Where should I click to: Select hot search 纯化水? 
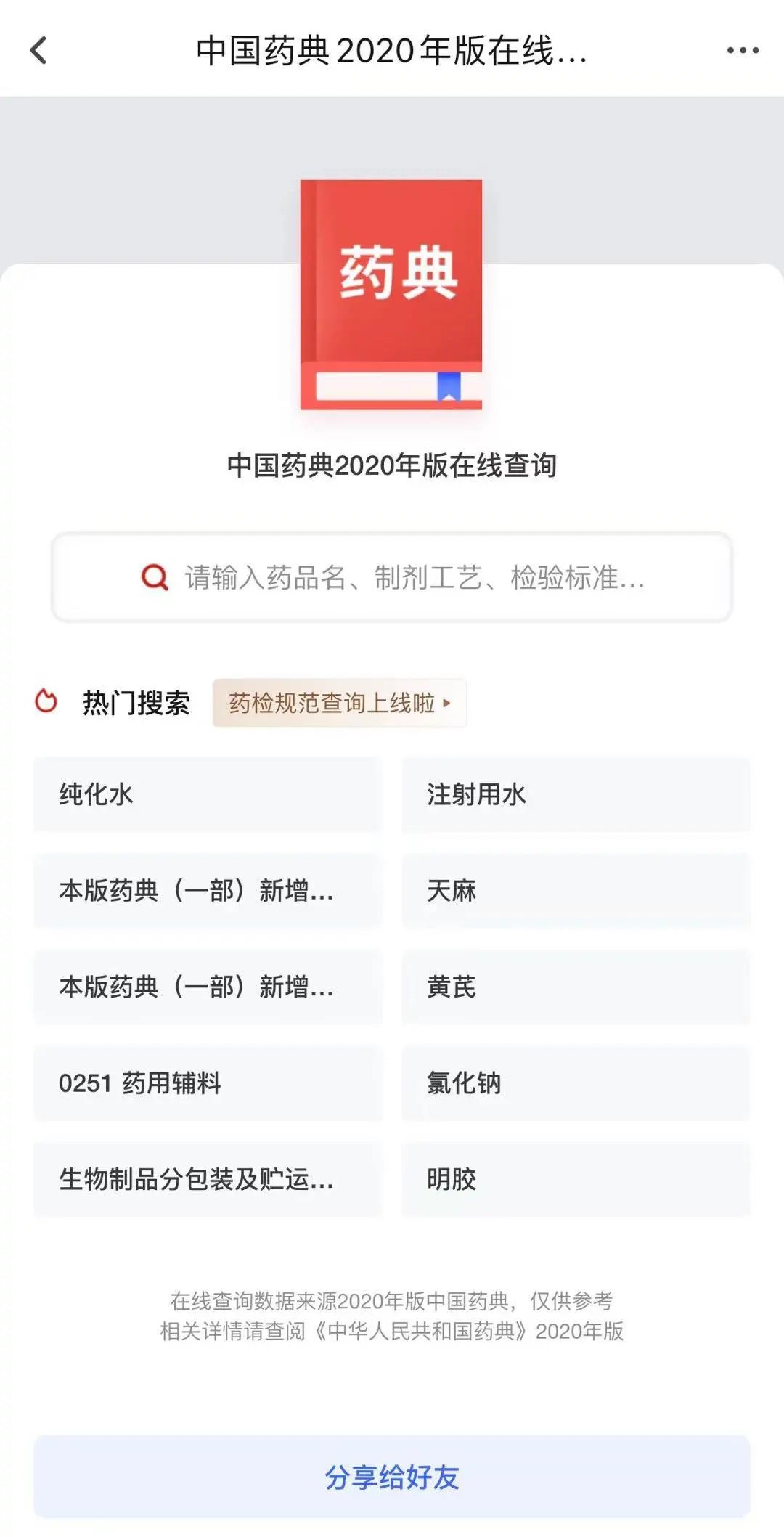point(208,794)
